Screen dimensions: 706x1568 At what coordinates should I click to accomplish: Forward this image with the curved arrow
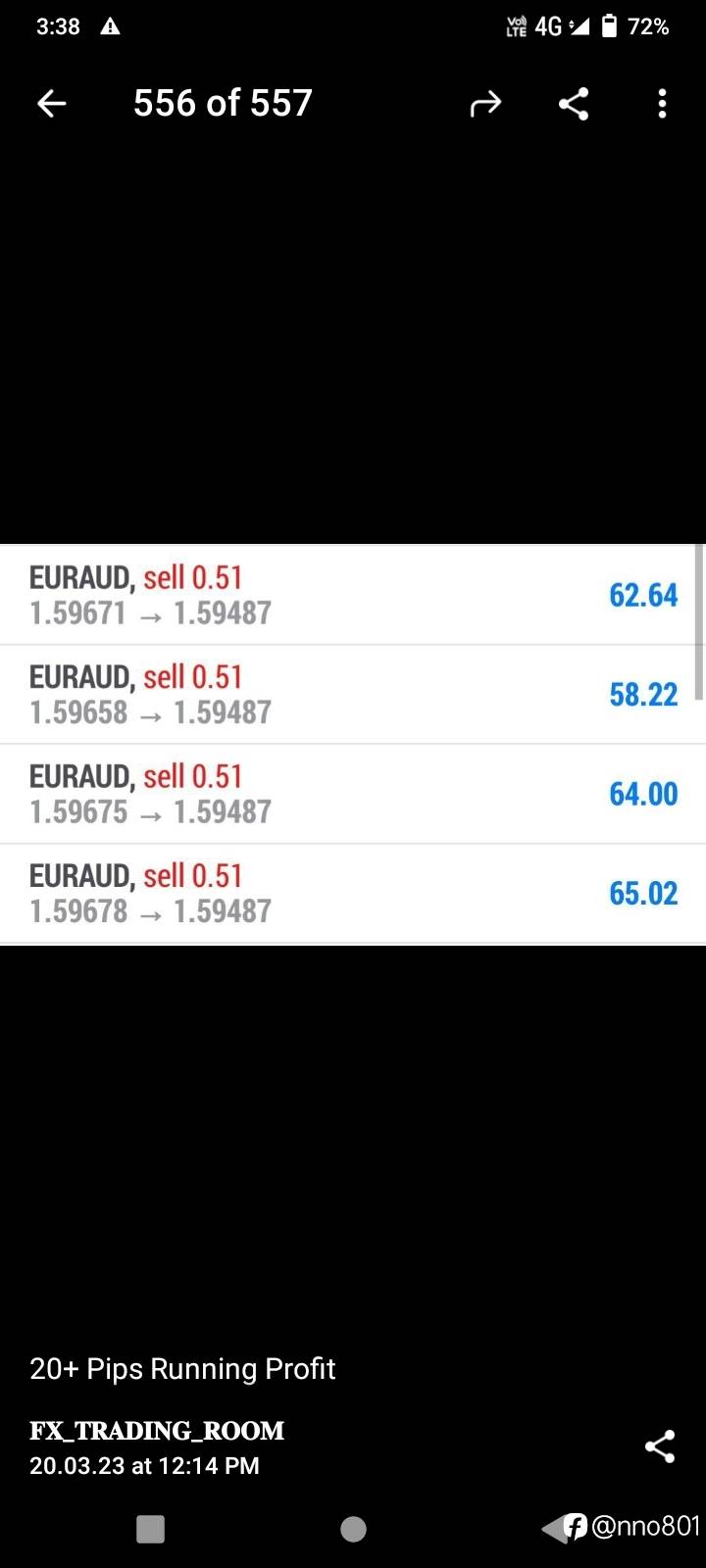click(x=485, y=103)
